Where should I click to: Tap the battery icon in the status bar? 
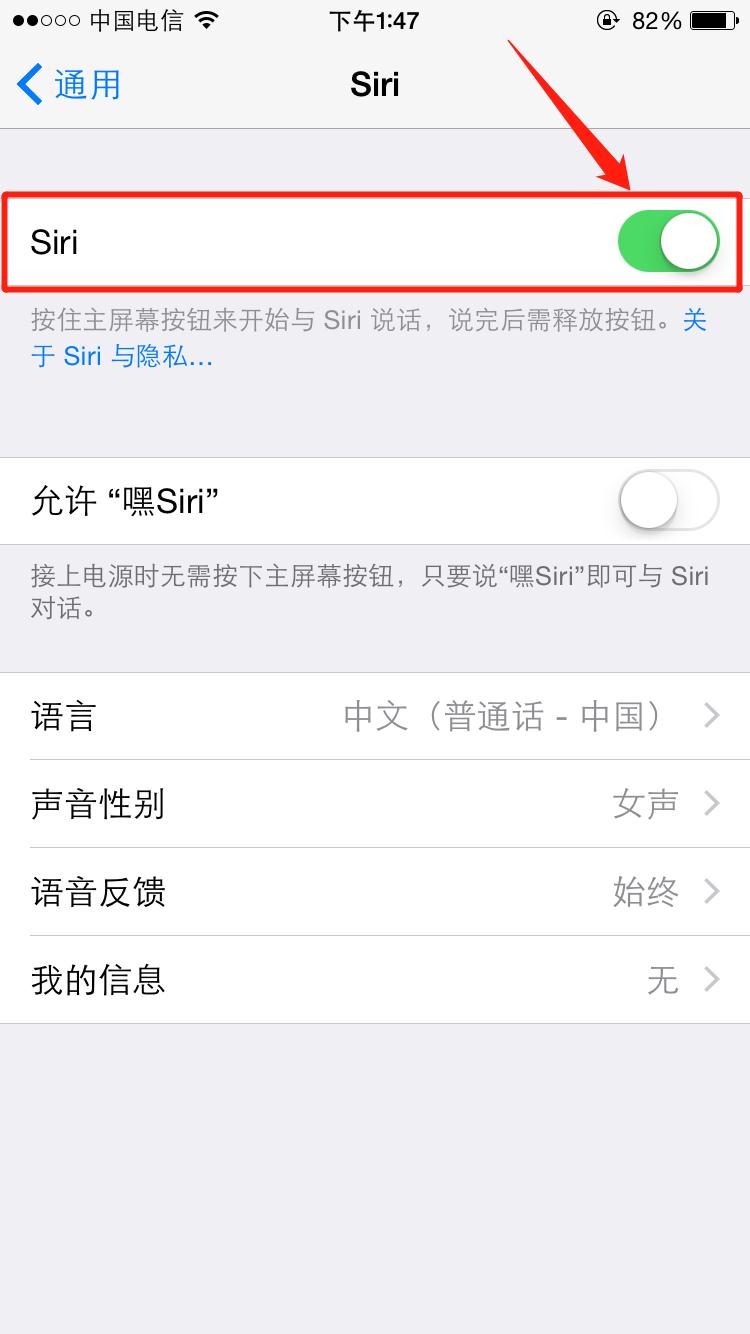tap(713, 18)
